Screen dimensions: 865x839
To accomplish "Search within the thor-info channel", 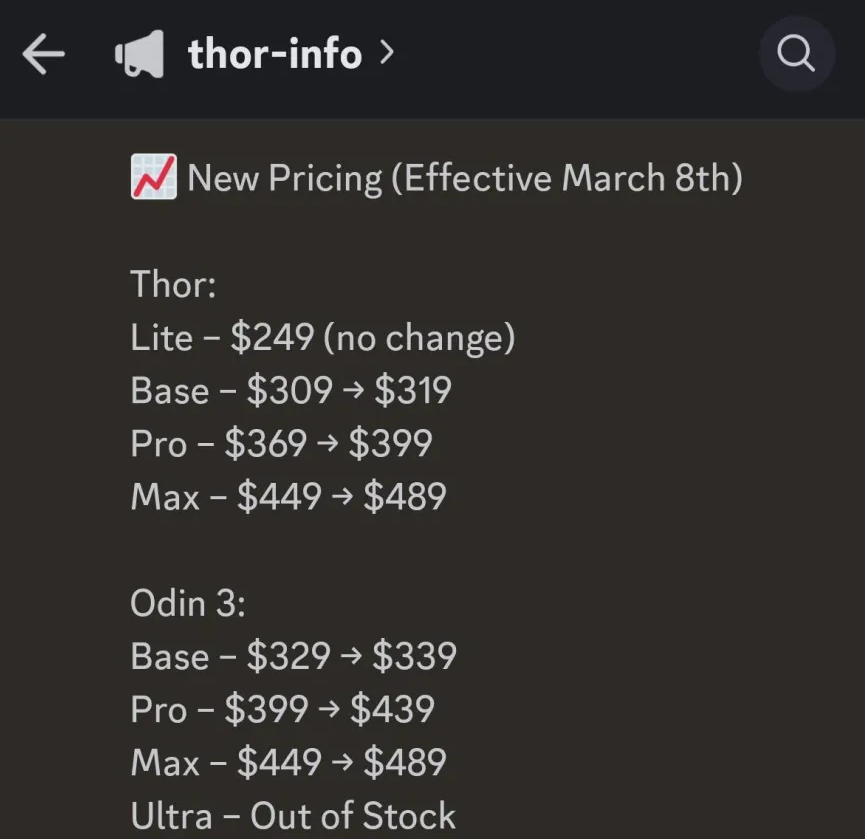I will pyautogui.click(x=796, y=54).
